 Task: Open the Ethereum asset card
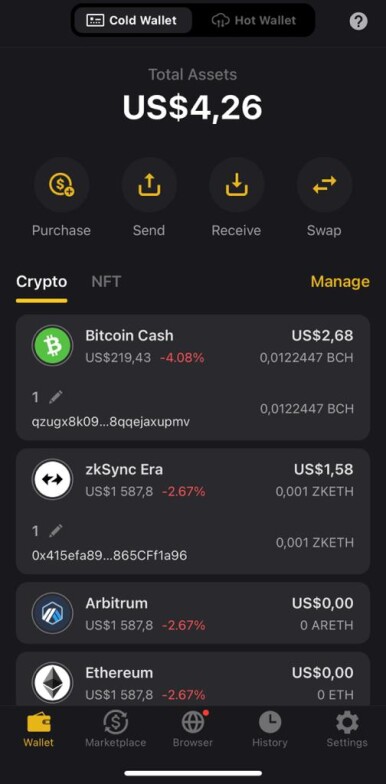[193, 679]
